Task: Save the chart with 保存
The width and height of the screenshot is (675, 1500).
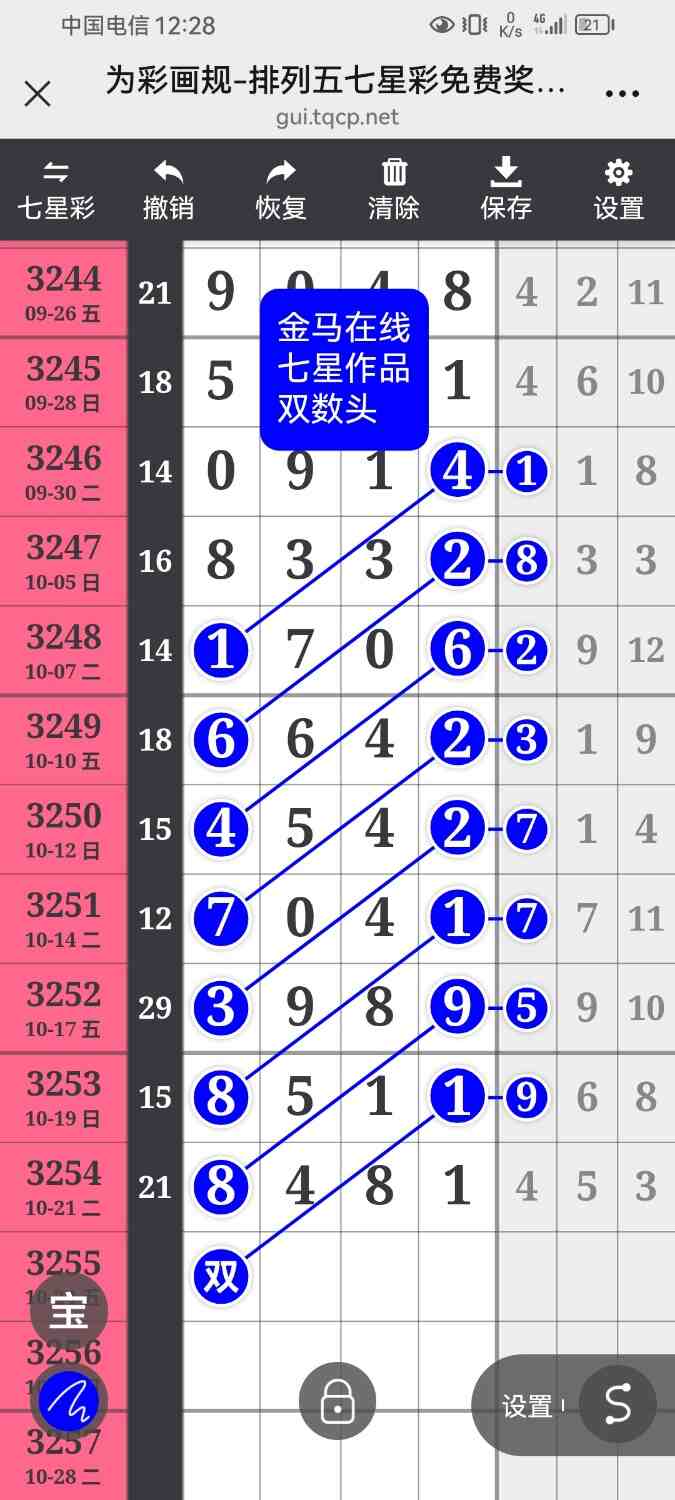Action: click(x=506, y=190)
